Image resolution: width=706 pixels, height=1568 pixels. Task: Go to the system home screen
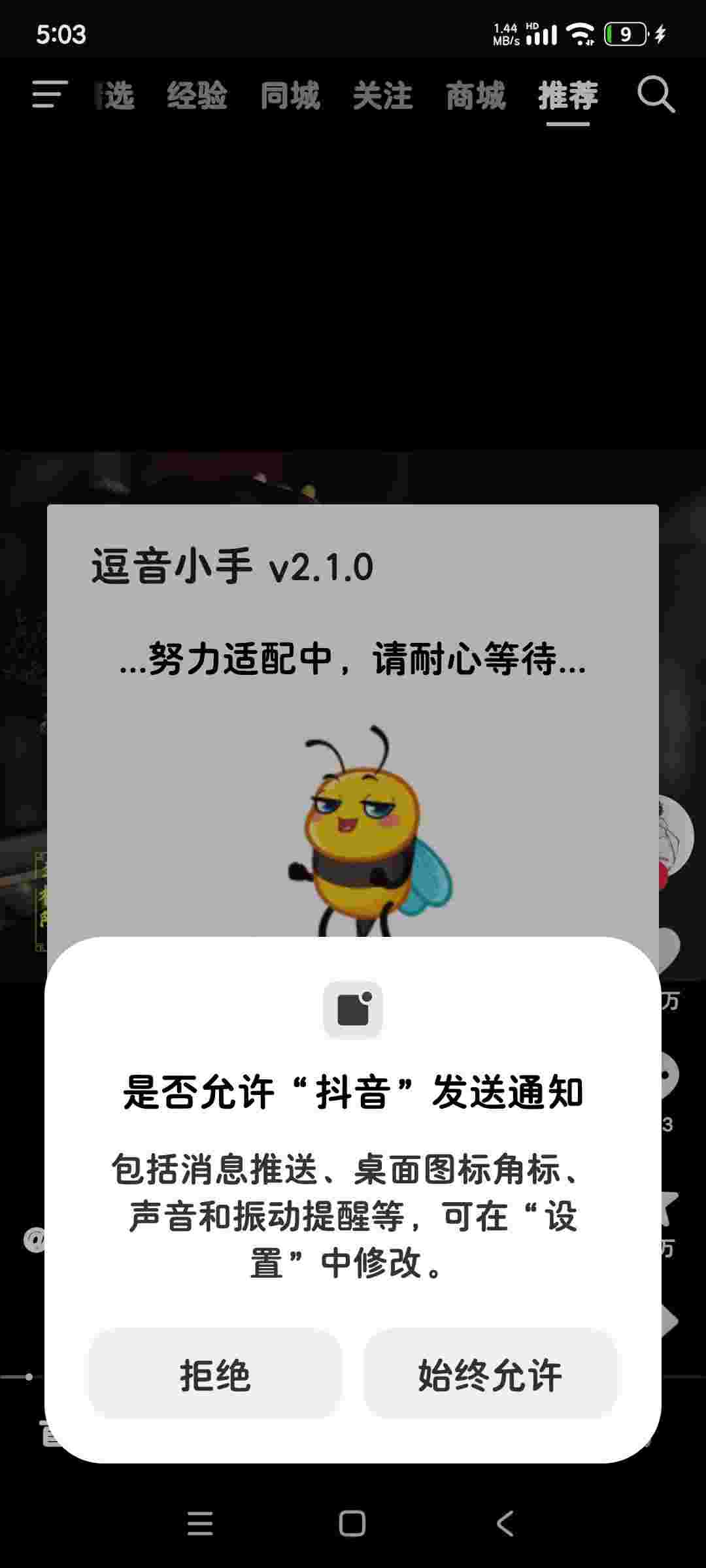coord(352,1524)
